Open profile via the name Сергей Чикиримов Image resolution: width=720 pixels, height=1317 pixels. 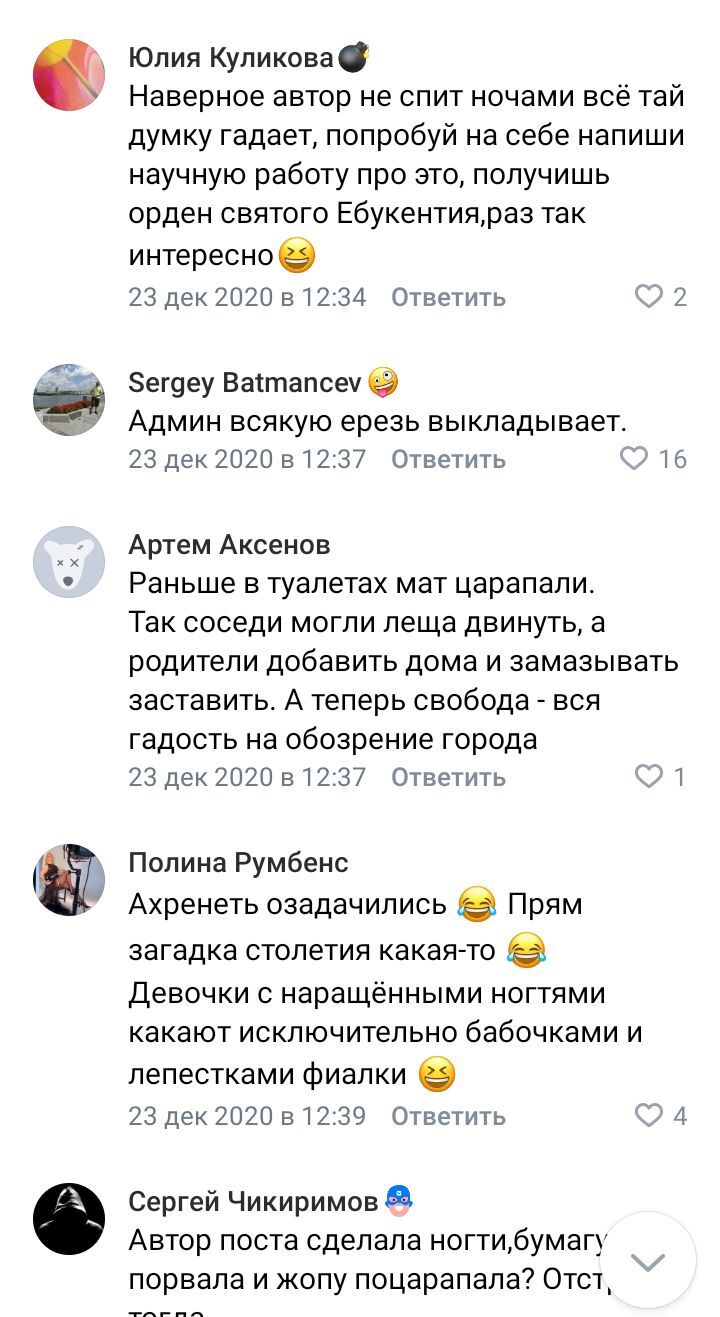[x=253, y=1201]
